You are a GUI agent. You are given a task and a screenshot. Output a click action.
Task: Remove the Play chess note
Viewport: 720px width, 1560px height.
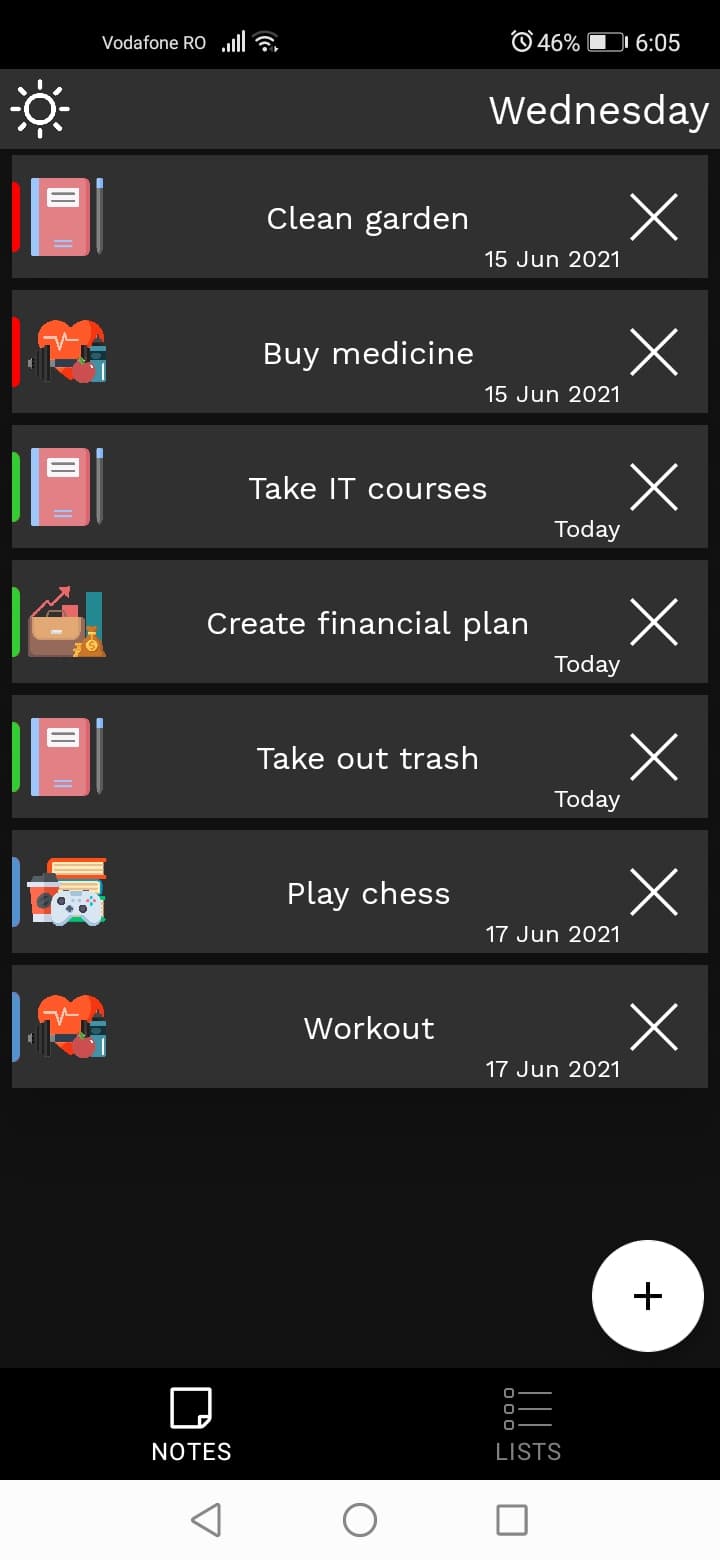click(654, 892)
